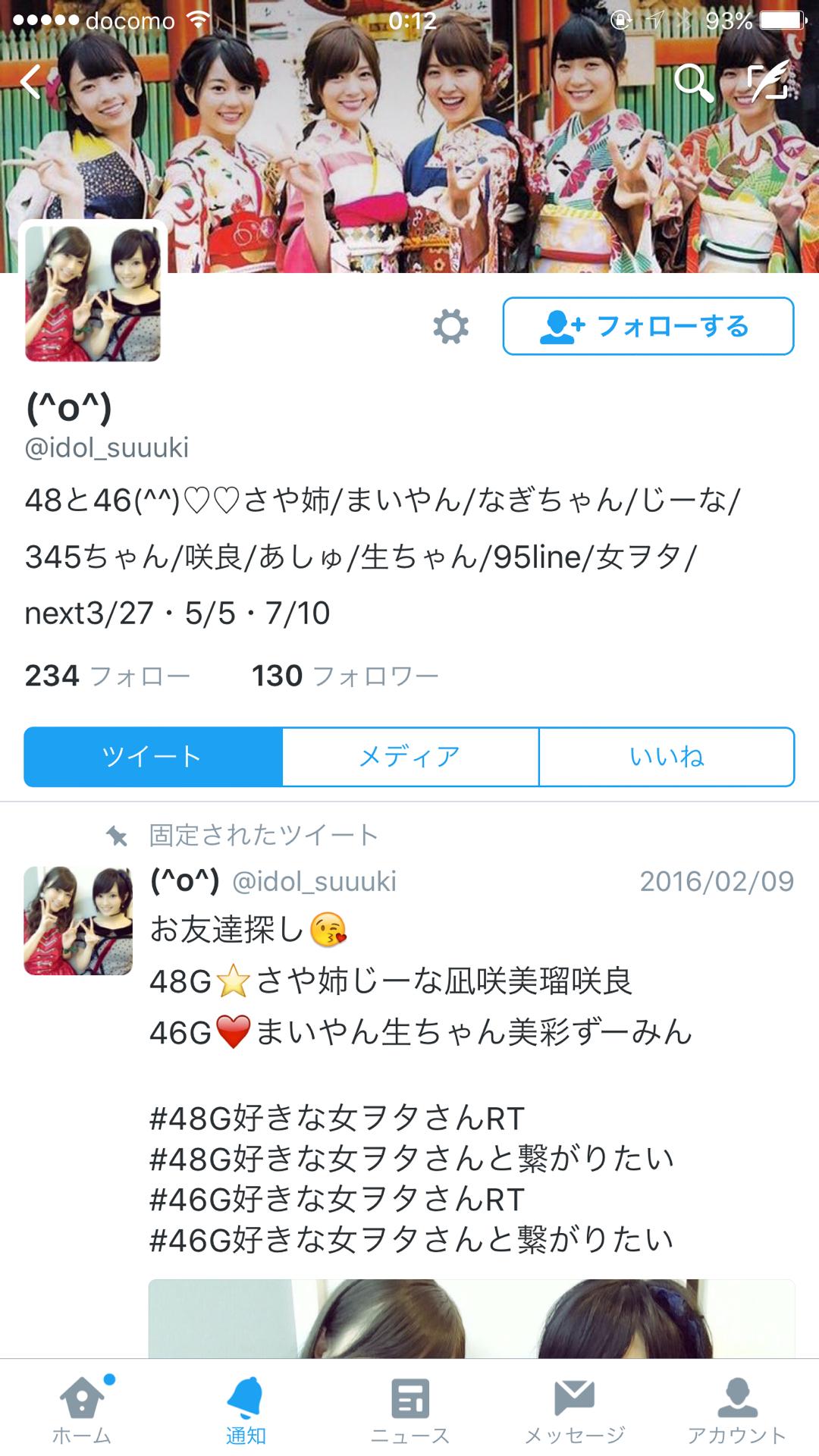Switch to the いいね tab
Image resolution: width=819 pixels, height=1456 pixels.
coord(667,757)
